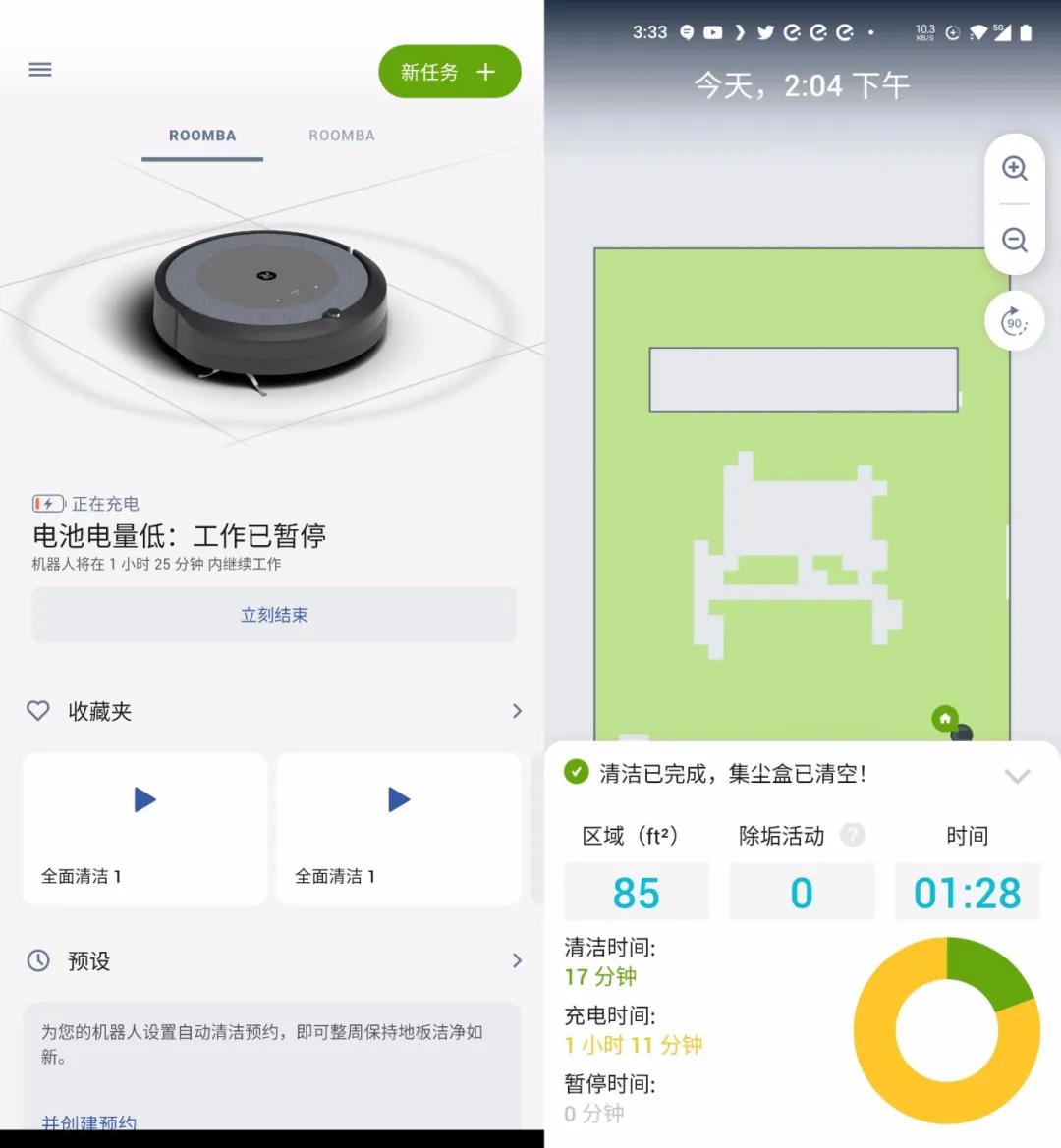Image resolution: width=1061 pixels, height=1148 pixels.
Task: Tap the 新任务 plus button
Action: tap(449, 71)
